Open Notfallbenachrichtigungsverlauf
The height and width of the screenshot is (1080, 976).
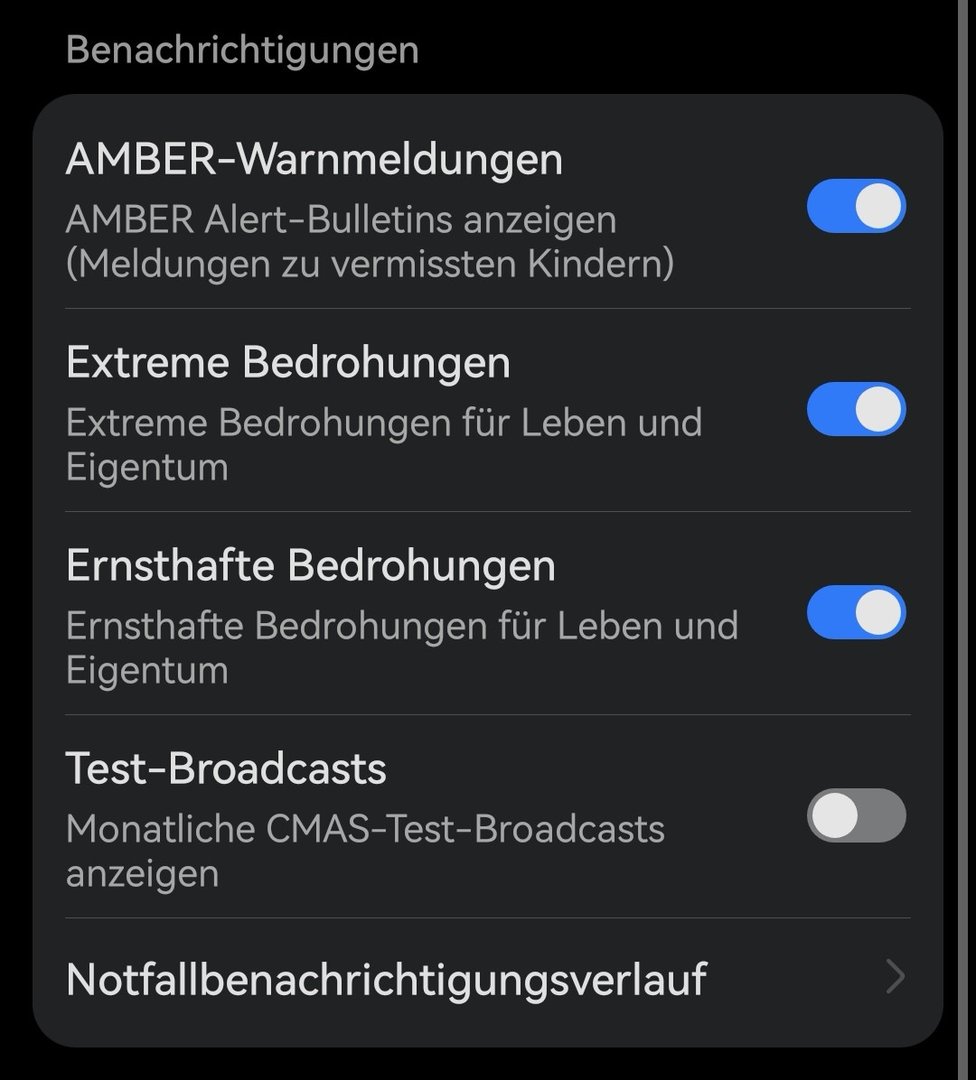click(x=487, y=979)
